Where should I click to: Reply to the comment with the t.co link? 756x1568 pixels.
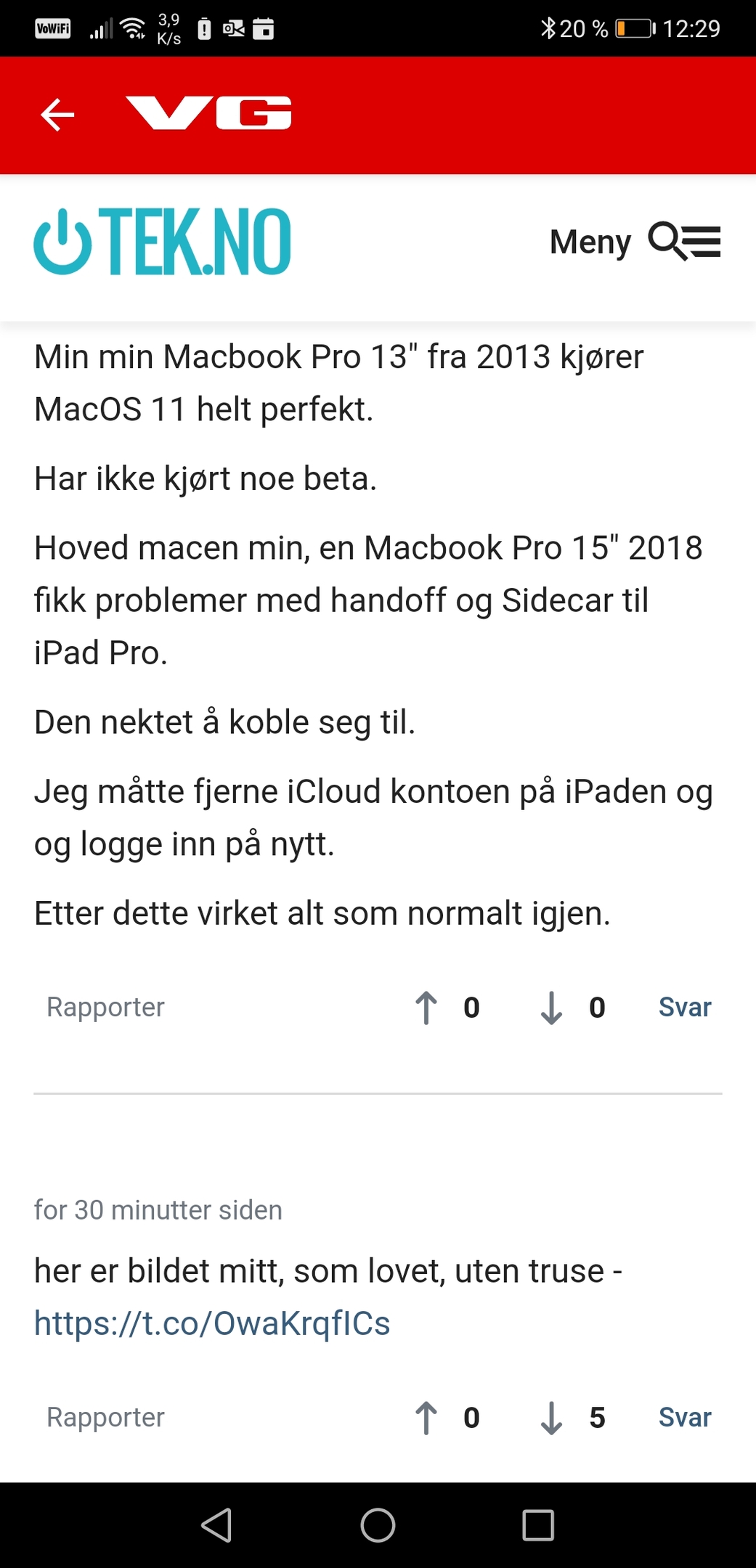click(685, 1417)
